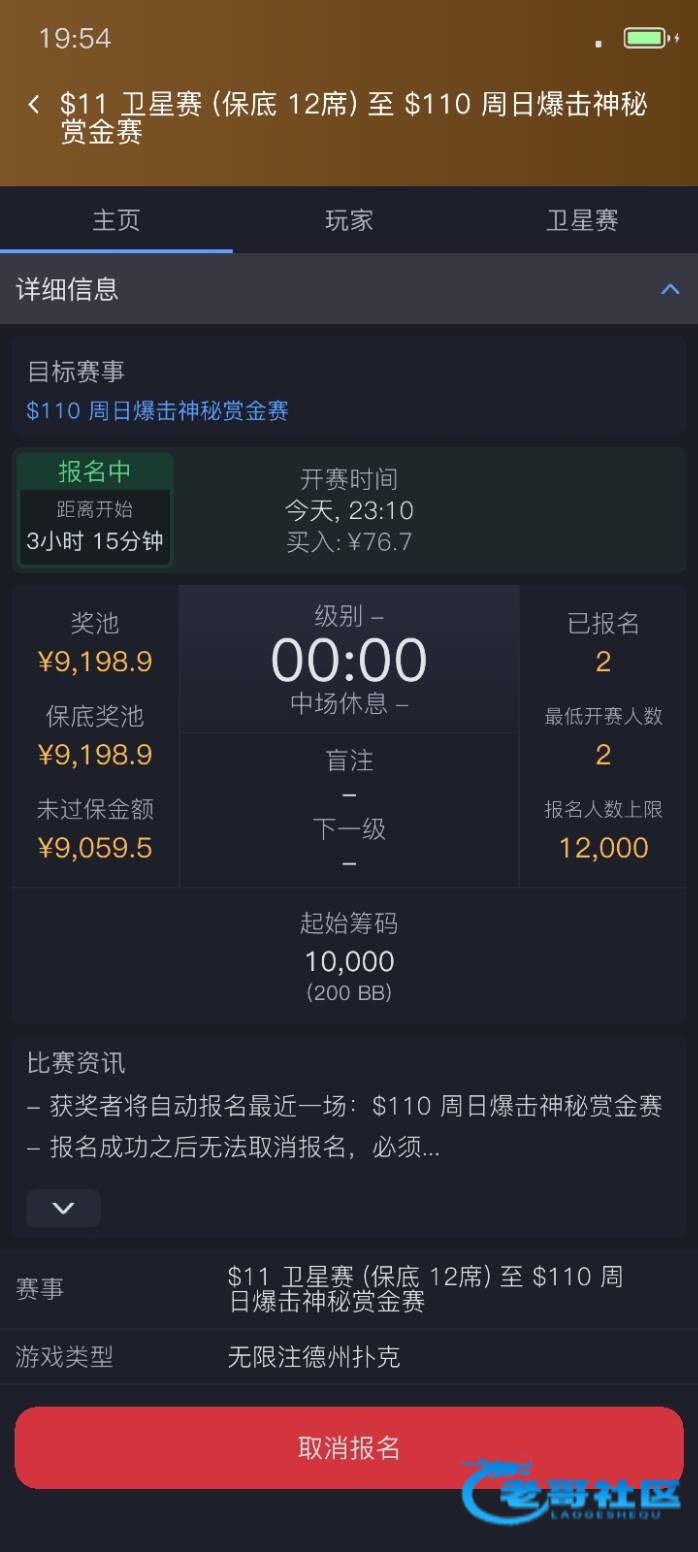Image resolution: width=698 pixels, height=1552 pixels.
Task: Go back using the header arrow
Action: pyautogui.click(x=34, y=105)
